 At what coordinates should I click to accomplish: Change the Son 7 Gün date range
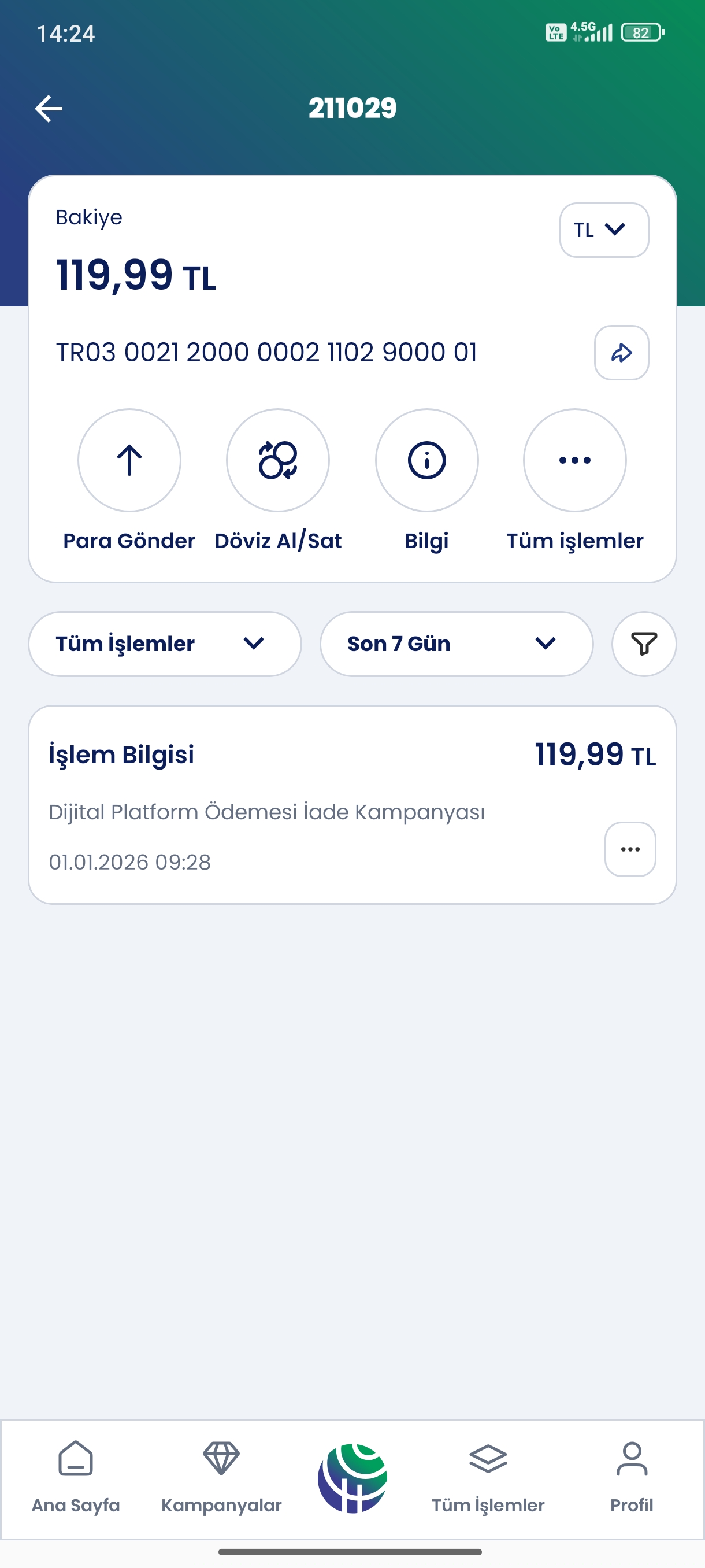[456, 644]
